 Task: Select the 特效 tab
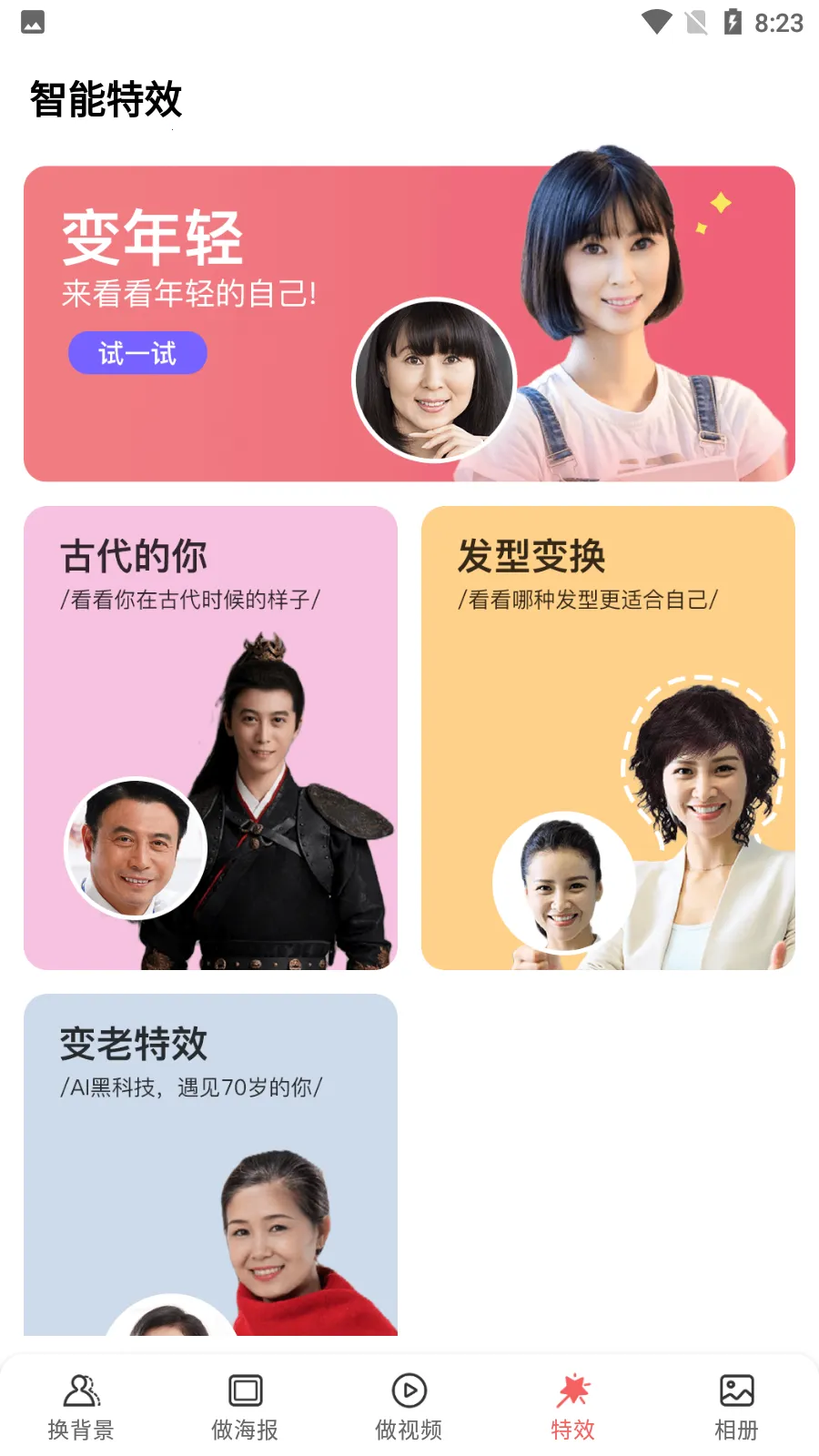(x=572, y=1407)
